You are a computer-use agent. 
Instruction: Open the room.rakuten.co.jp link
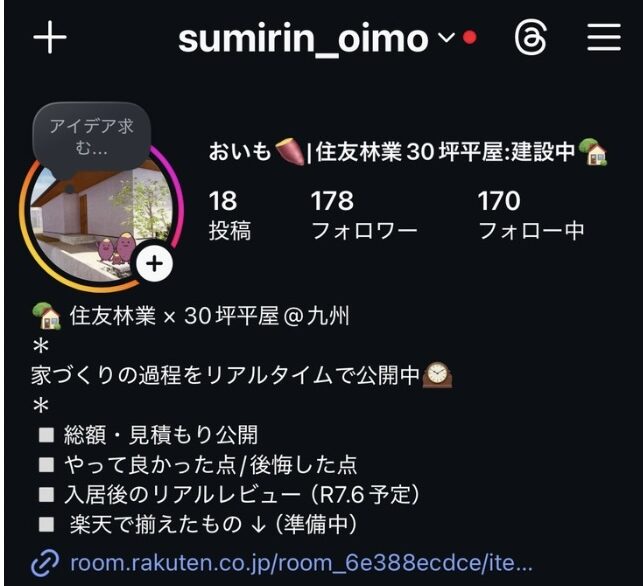pos(299,563)
